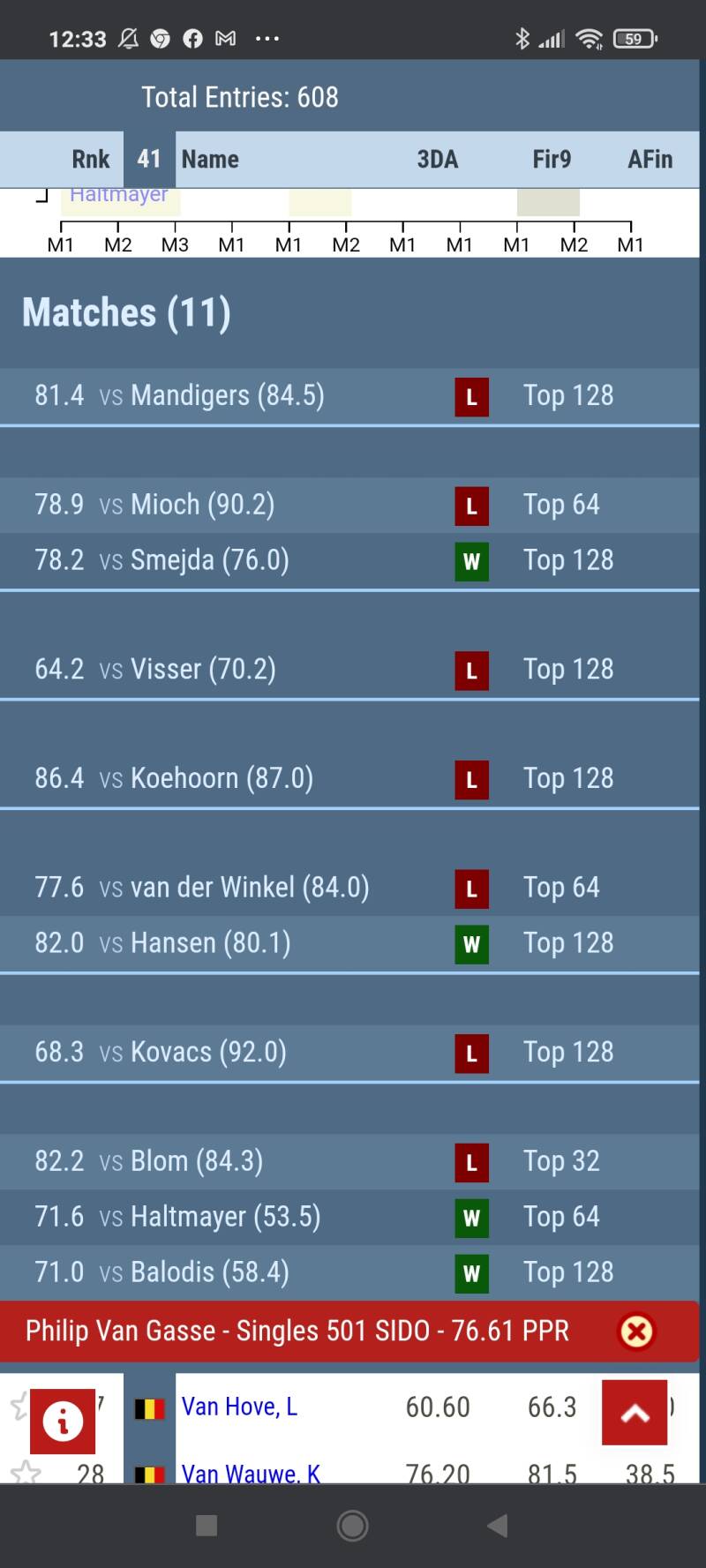Sort table by Fir9 column
Image resolution: width=706 pixels, height=1568 pixels.
click(552, 160)
